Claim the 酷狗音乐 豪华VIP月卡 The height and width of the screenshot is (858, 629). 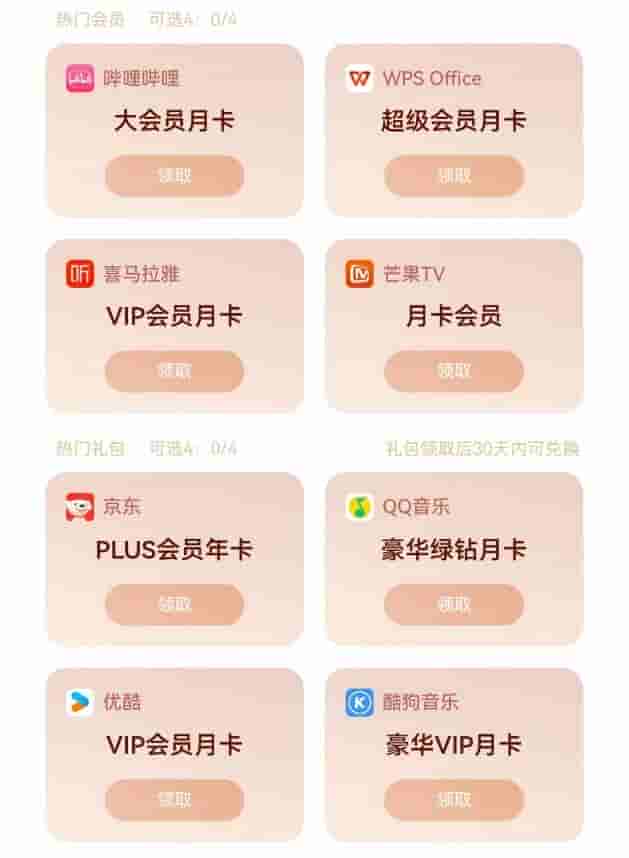tap(454, 800)
